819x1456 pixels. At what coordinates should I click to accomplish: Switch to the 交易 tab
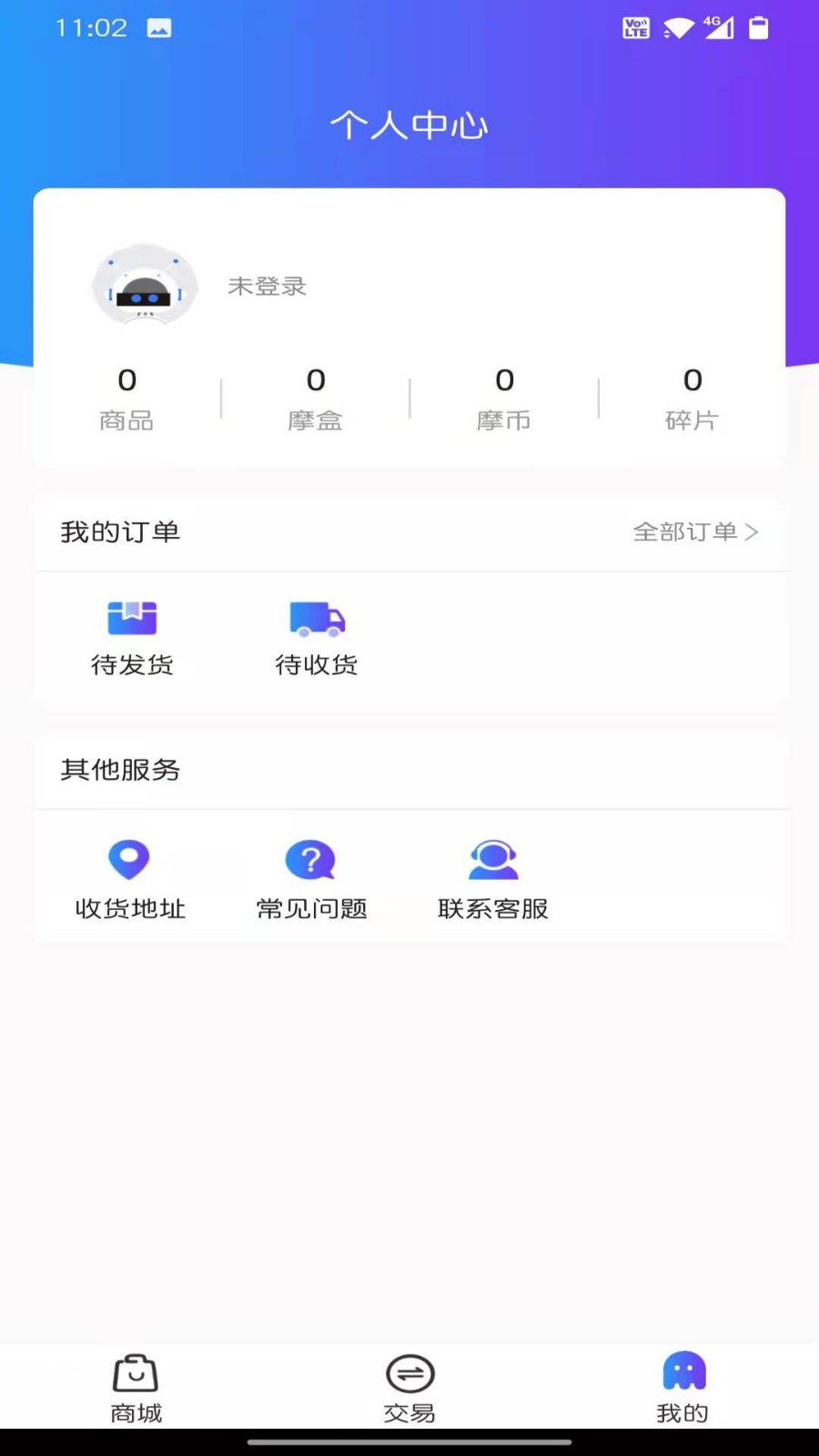pos(409,1387)
